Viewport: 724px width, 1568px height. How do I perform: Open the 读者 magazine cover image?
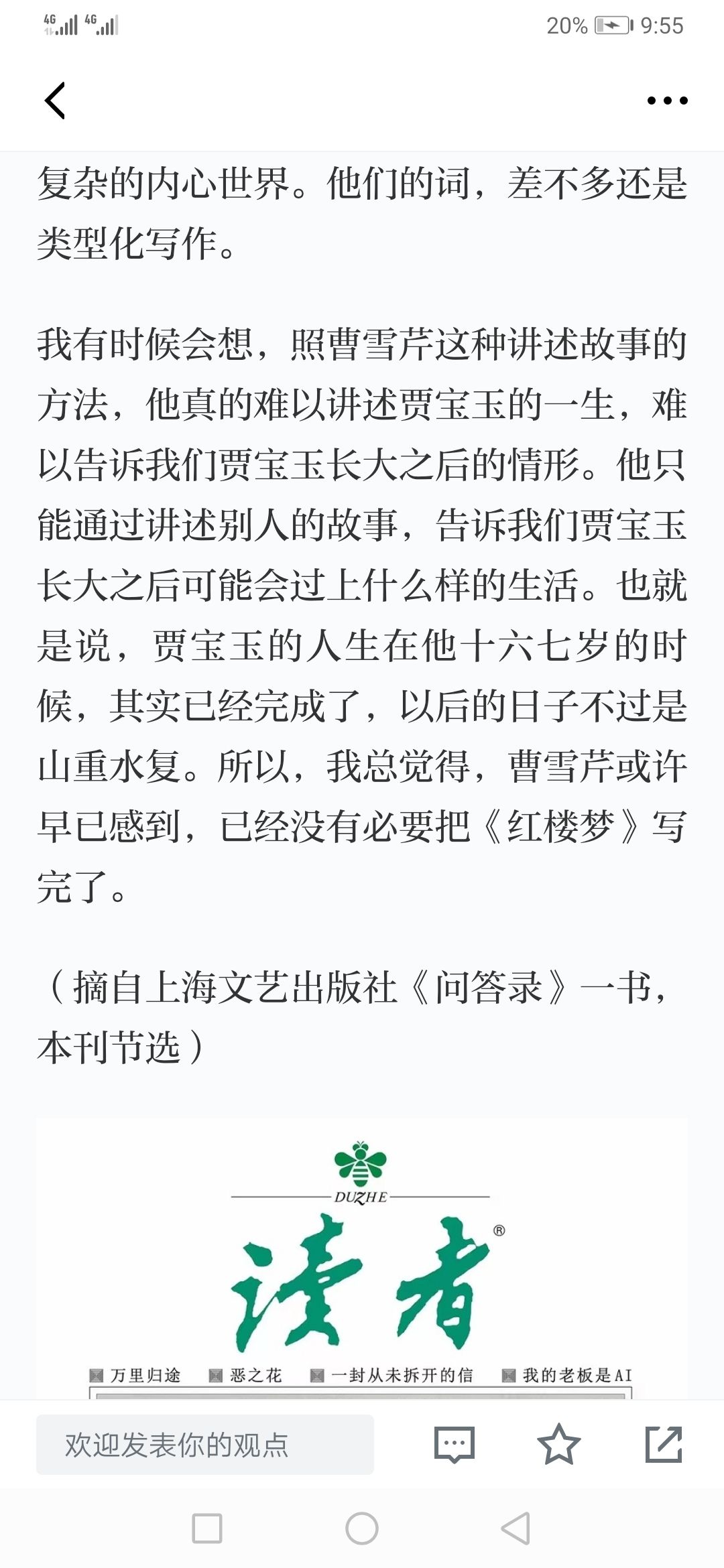click(x=362, y=1258)
